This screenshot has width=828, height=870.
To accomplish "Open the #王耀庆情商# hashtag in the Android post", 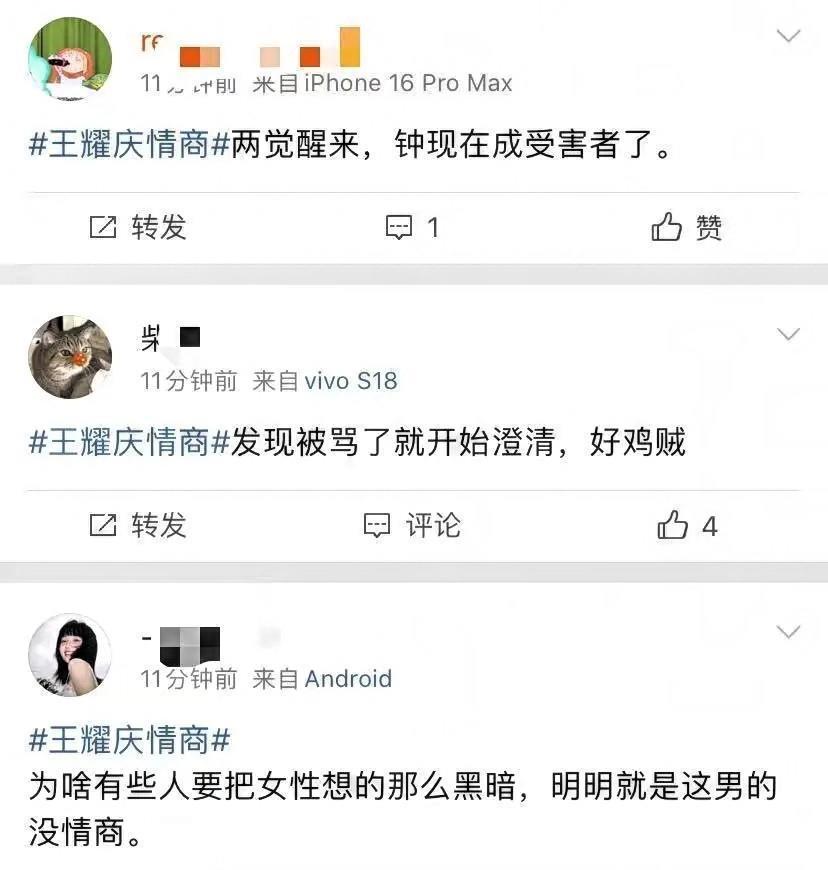I will coord(130,741).
